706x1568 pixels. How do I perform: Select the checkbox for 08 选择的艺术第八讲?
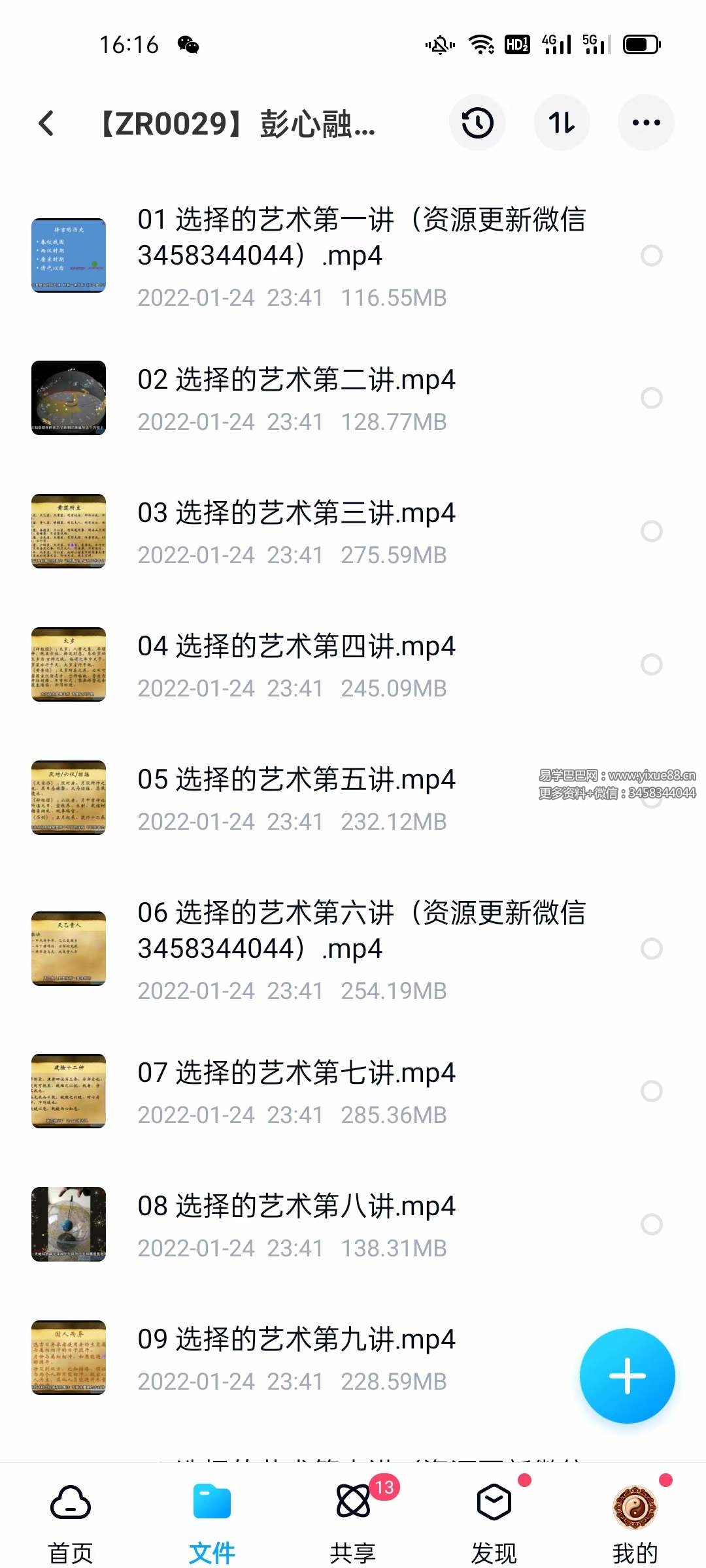point(652,1225)
